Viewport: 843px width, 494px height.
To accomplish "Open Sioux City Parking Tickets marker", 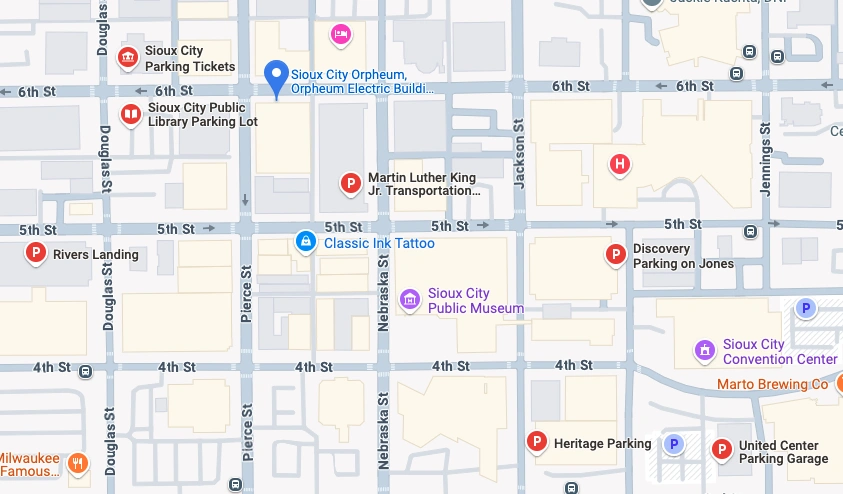I will 127,58.
